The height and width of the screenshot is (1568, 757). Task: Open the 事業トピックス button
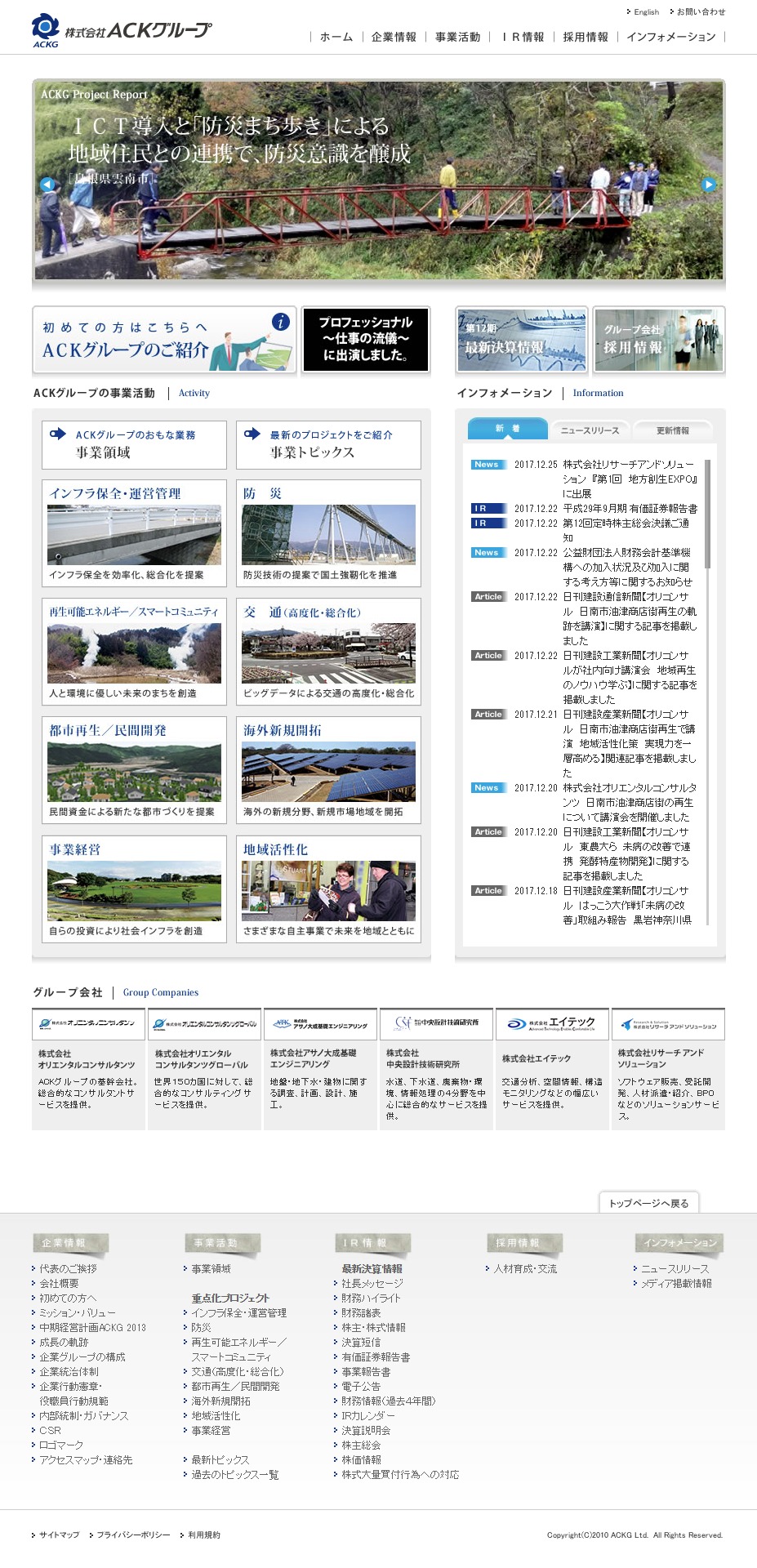[328, 444]
